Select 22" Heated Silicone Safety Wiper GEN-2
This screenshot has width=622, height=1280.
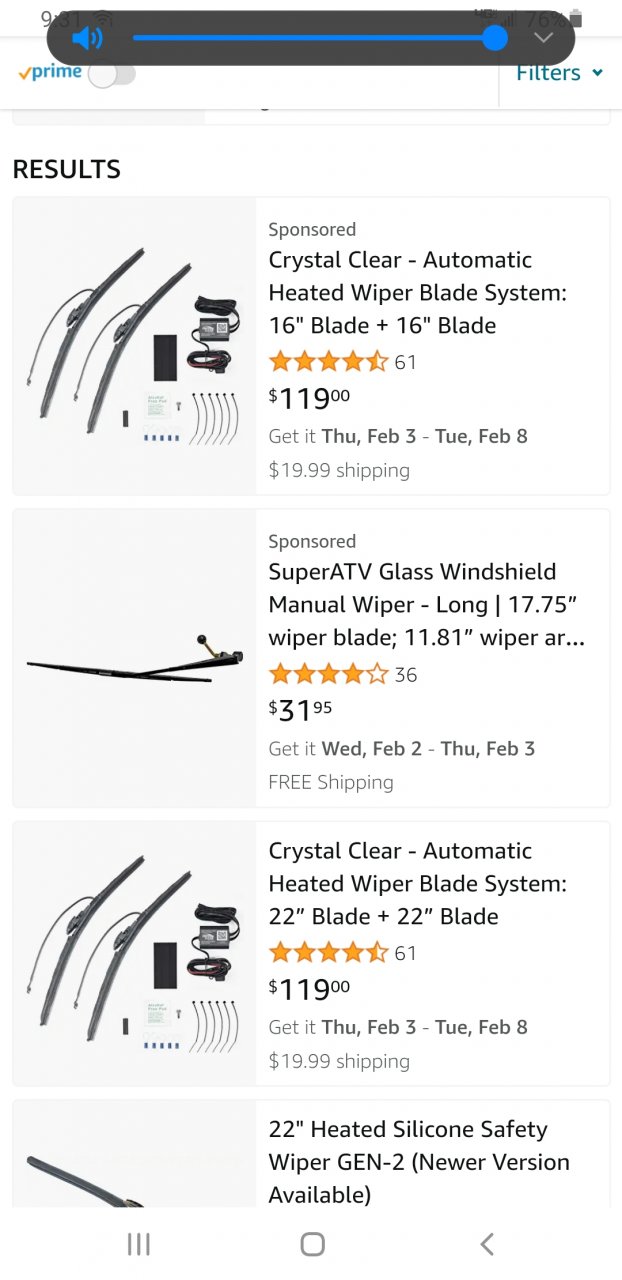pyautogui.click(x=419, y=1161)
